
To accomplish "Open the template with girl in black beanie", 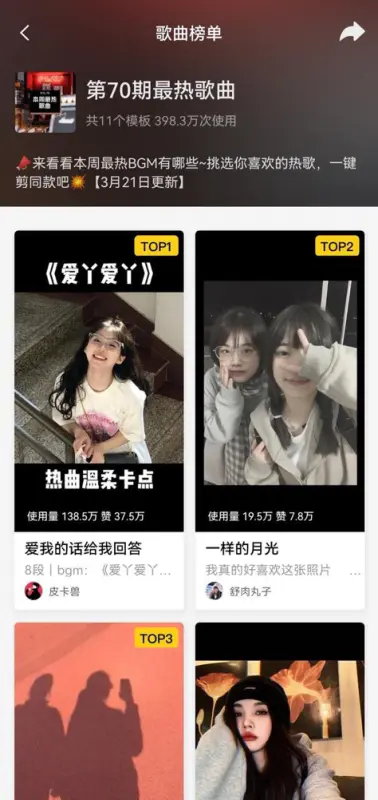I will click(x=280, y=711).
